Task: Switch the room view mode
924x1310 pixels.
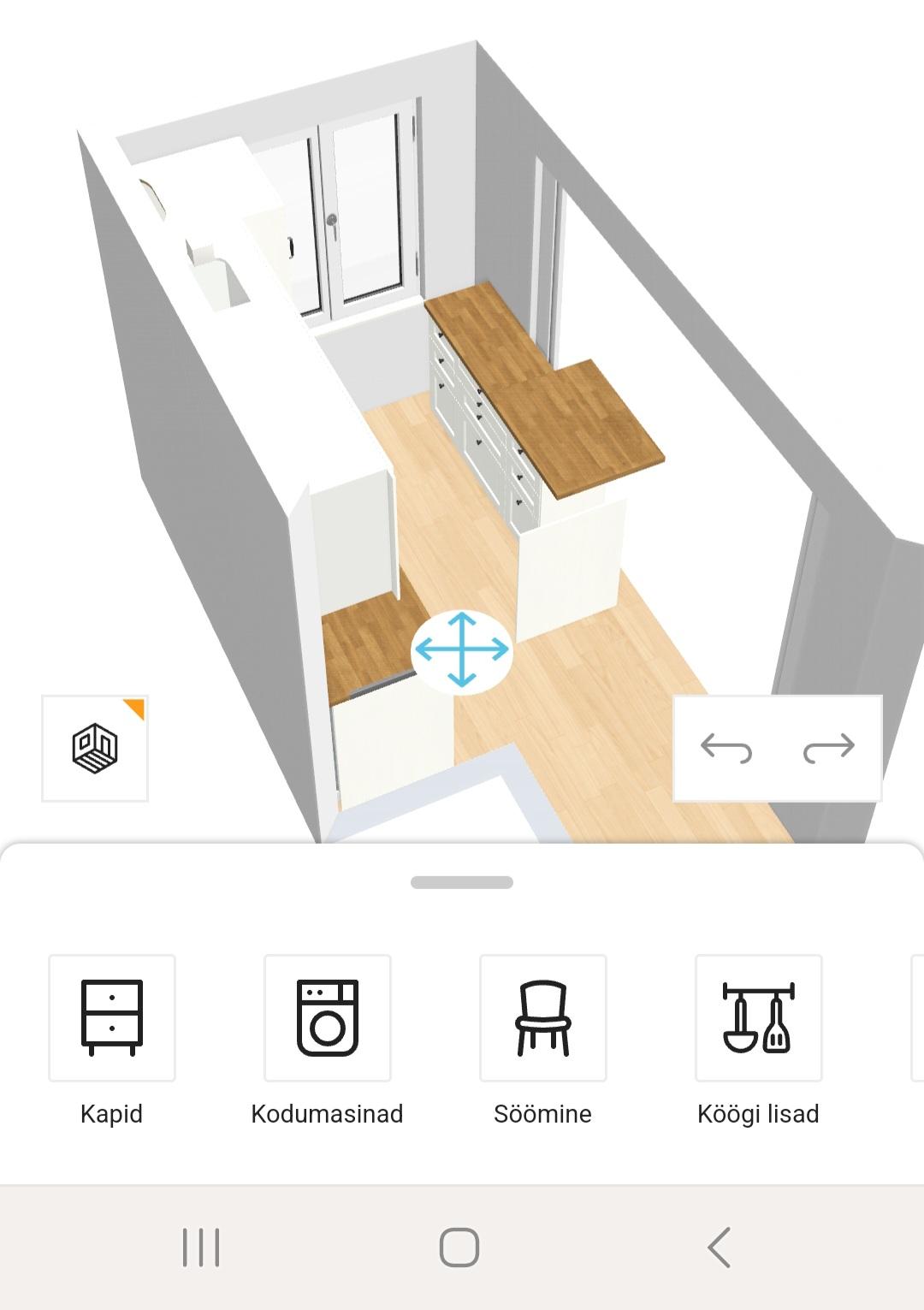Action: [x=95, y=748]
